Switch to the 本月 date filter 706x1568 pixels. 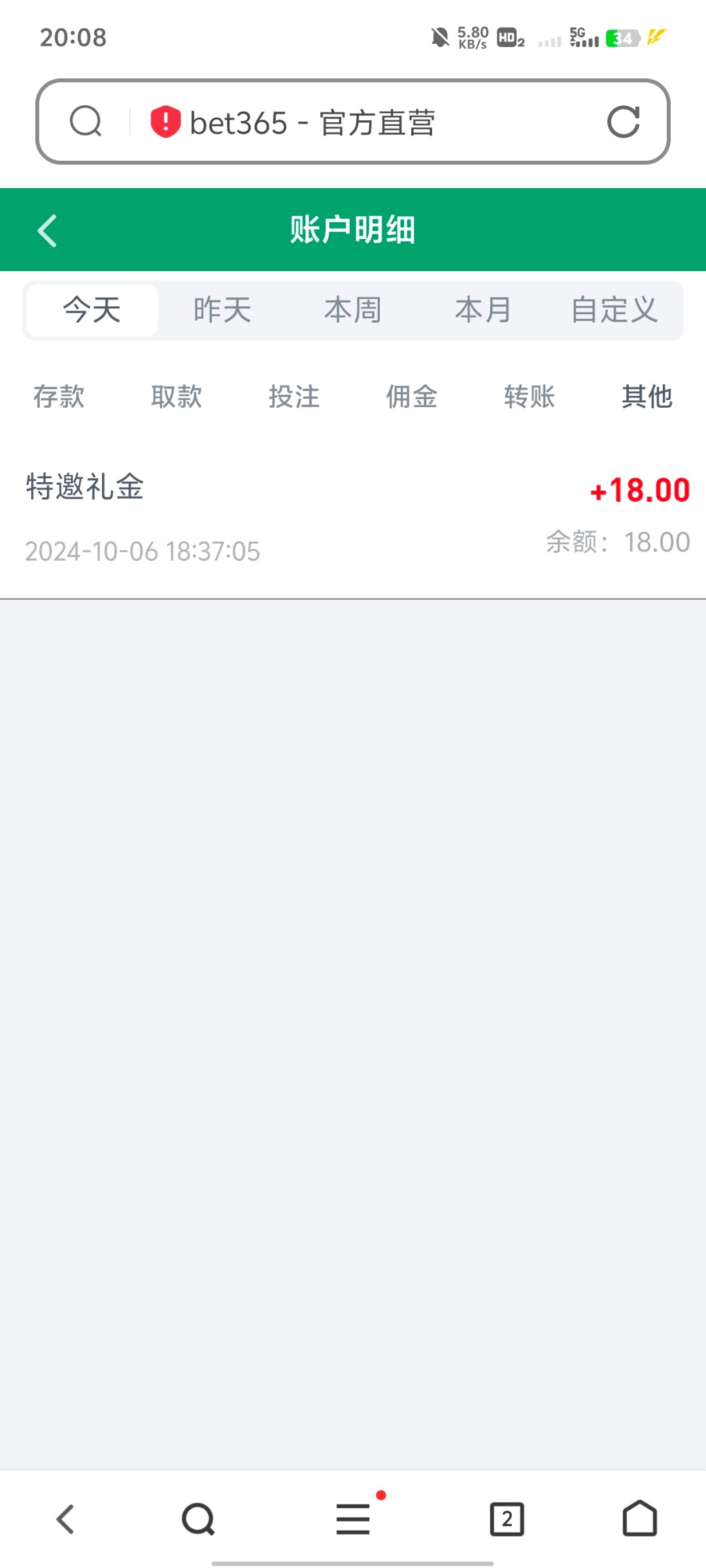point(483,310)
